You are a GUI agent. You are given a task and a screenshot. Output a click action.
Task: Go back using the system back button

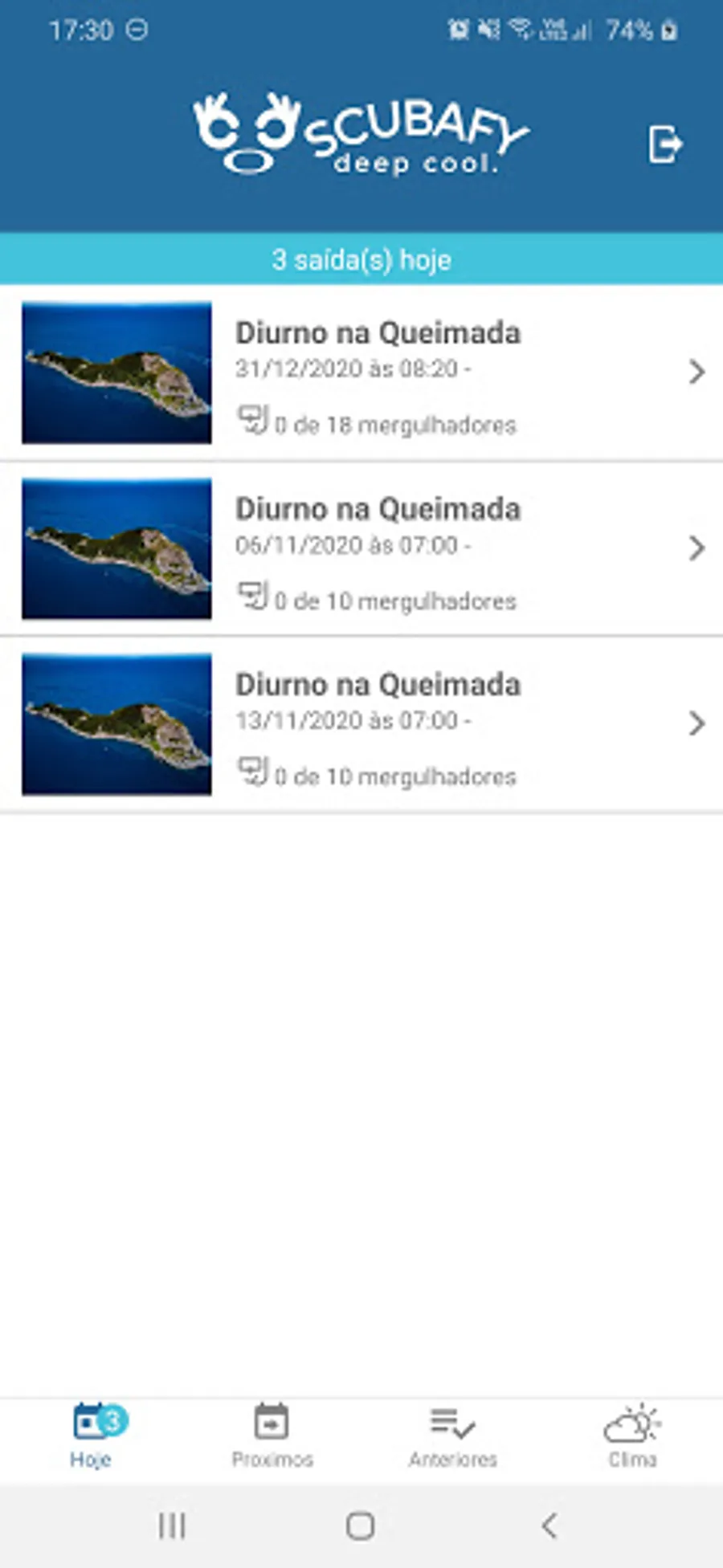coord(549,1525)
